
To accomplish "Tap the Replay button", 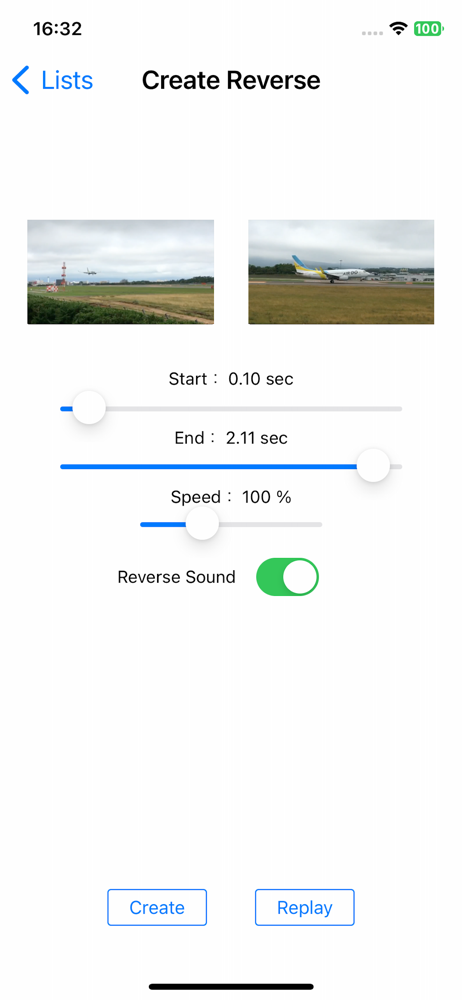I will pyautogui.click(x=304, y=907).
